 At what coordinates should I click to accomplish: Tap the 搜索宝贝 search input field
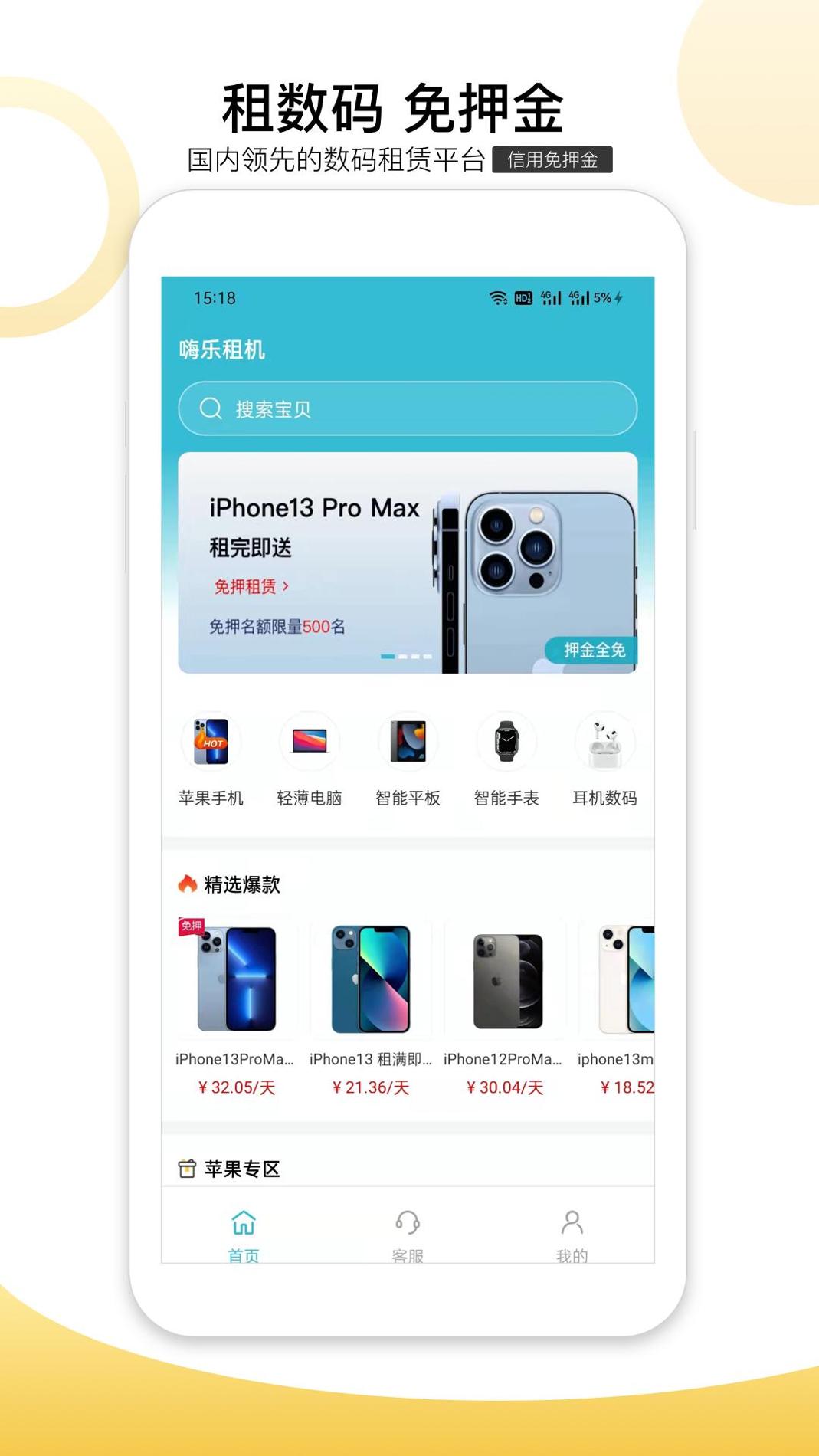click(x=408, y=408)
